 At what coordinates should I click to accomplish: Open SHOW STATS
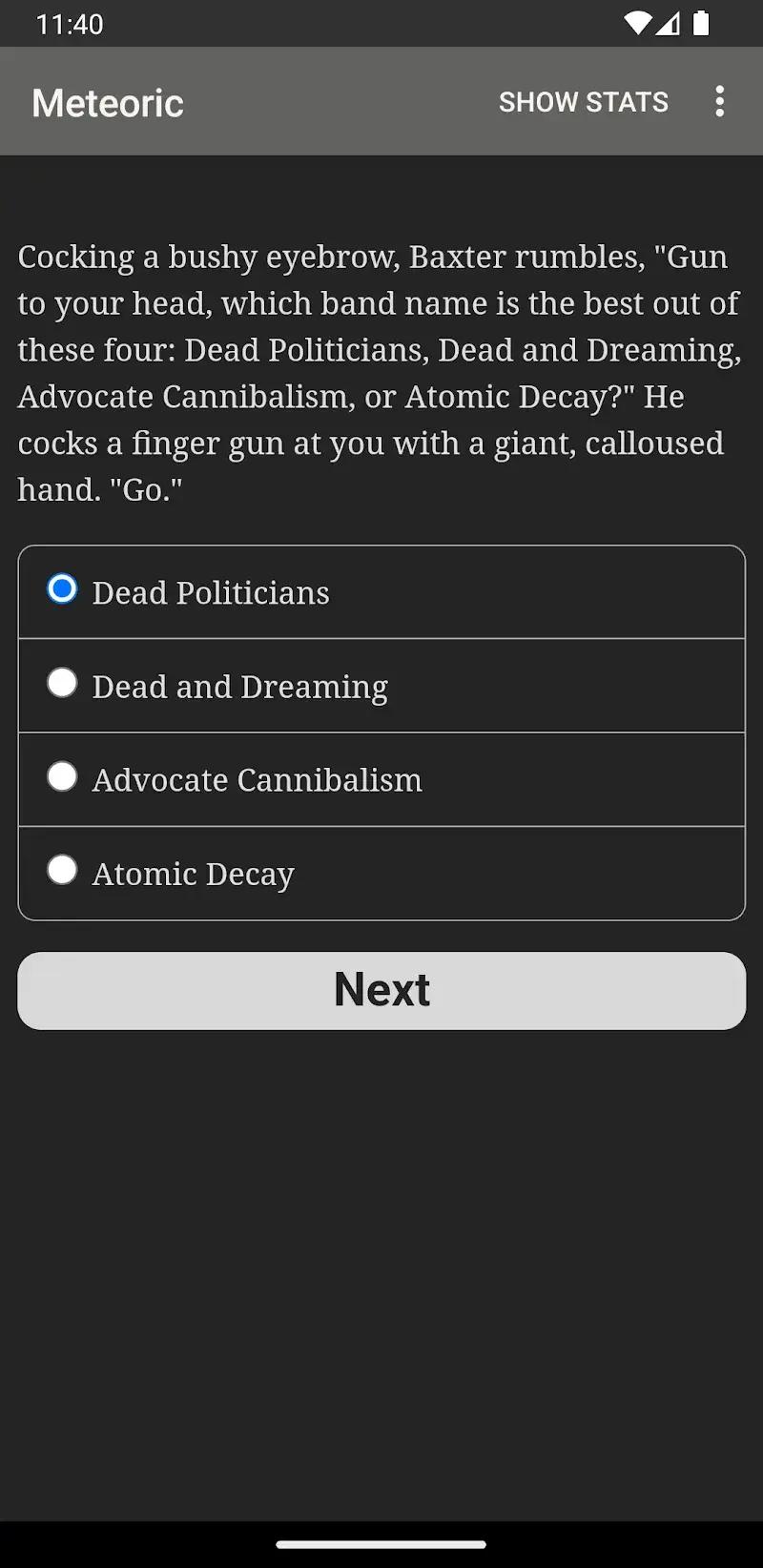click(583, 101)
